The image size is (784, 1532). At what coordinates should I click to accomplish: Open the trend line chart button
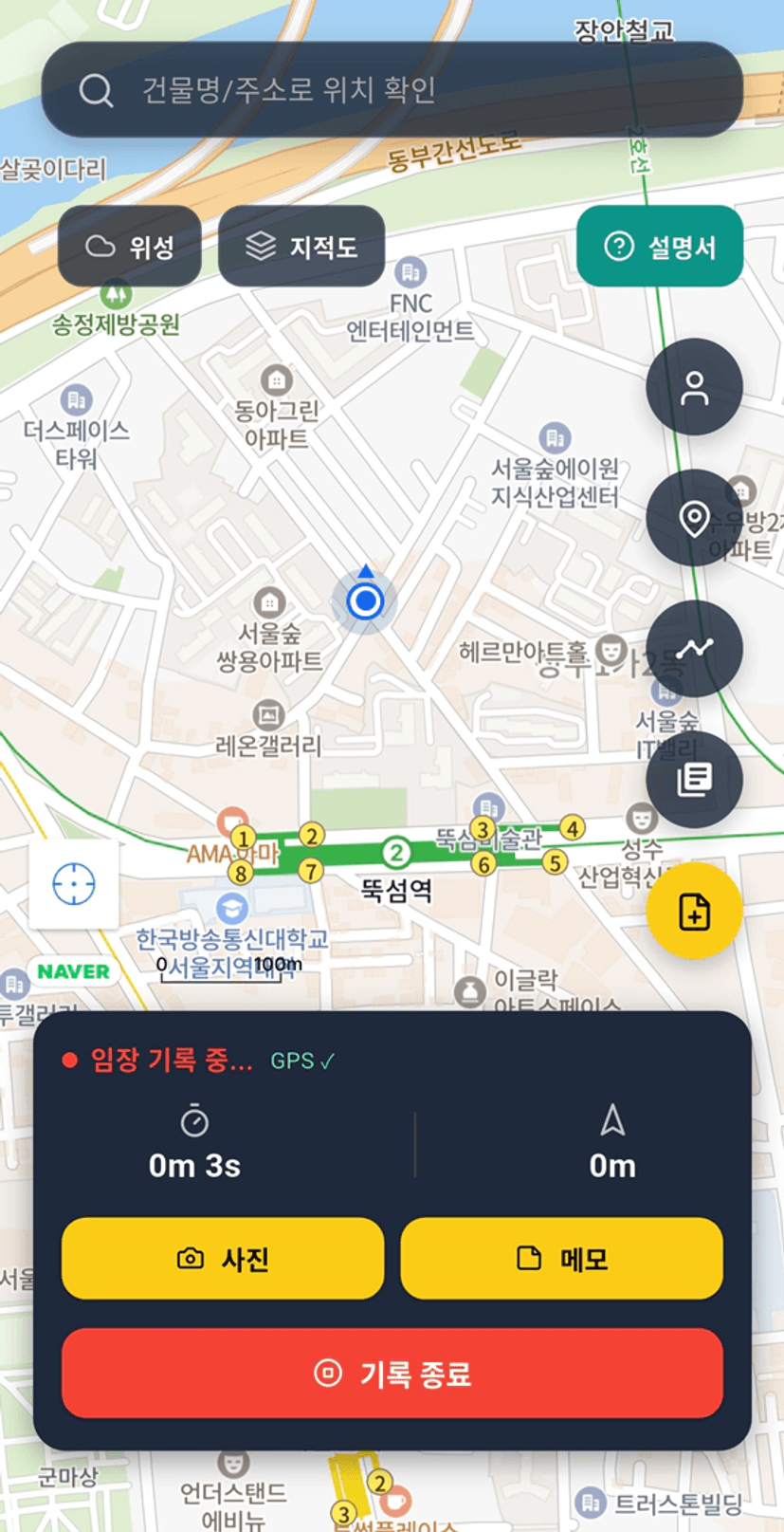(x=694, y=649)
